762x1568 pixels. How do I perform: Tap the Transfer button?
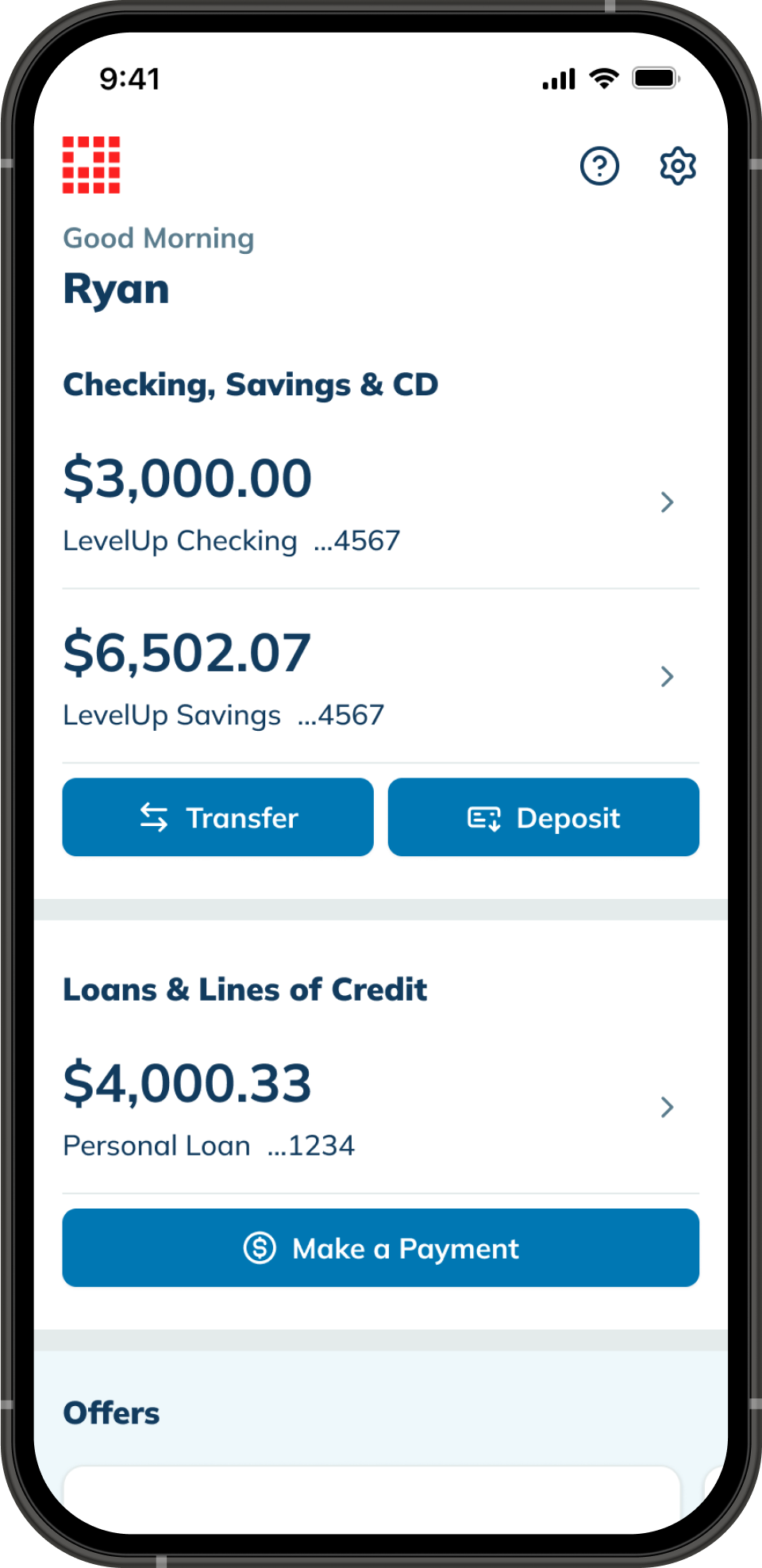[x=218, y=817]
